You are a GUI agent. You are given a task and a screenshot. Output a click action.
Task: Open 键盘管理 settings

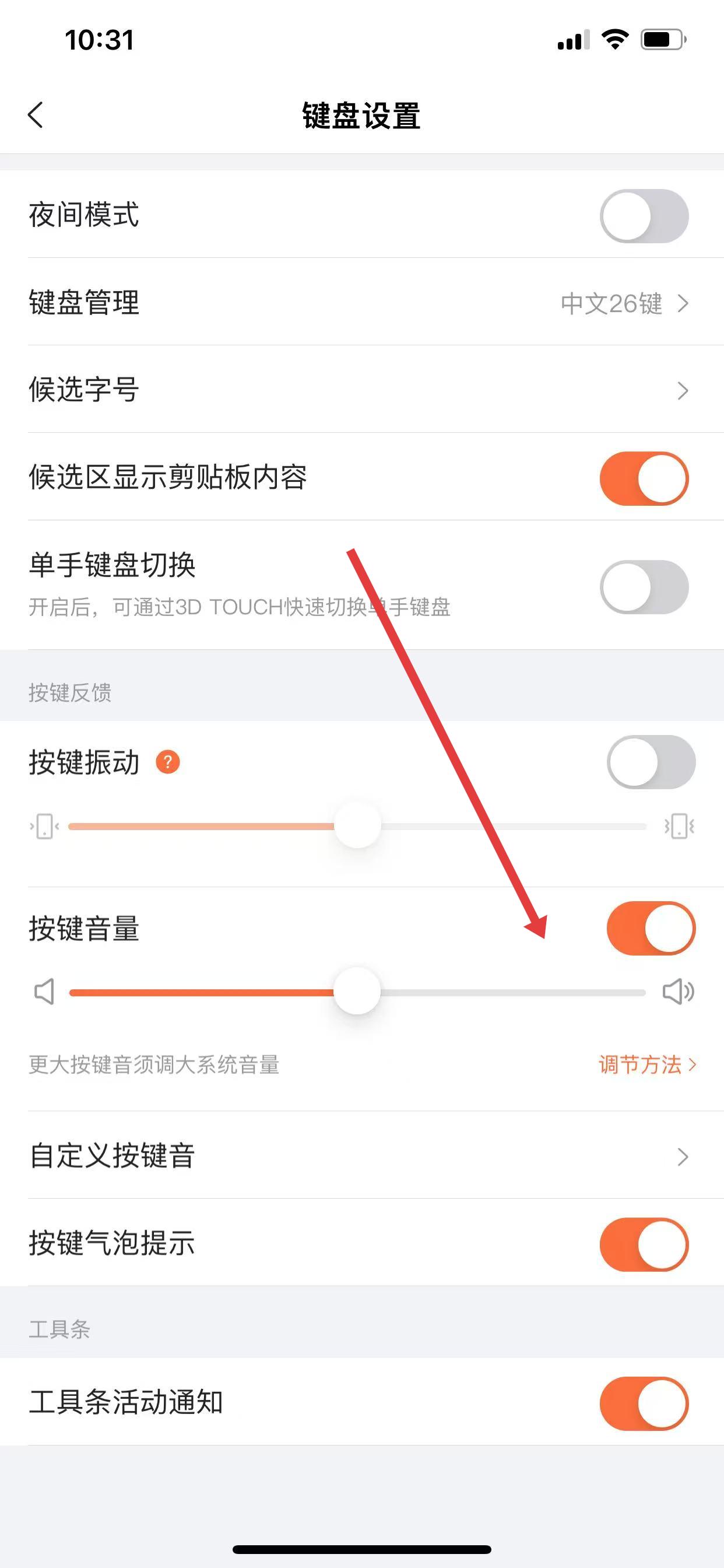pos(362,303)
